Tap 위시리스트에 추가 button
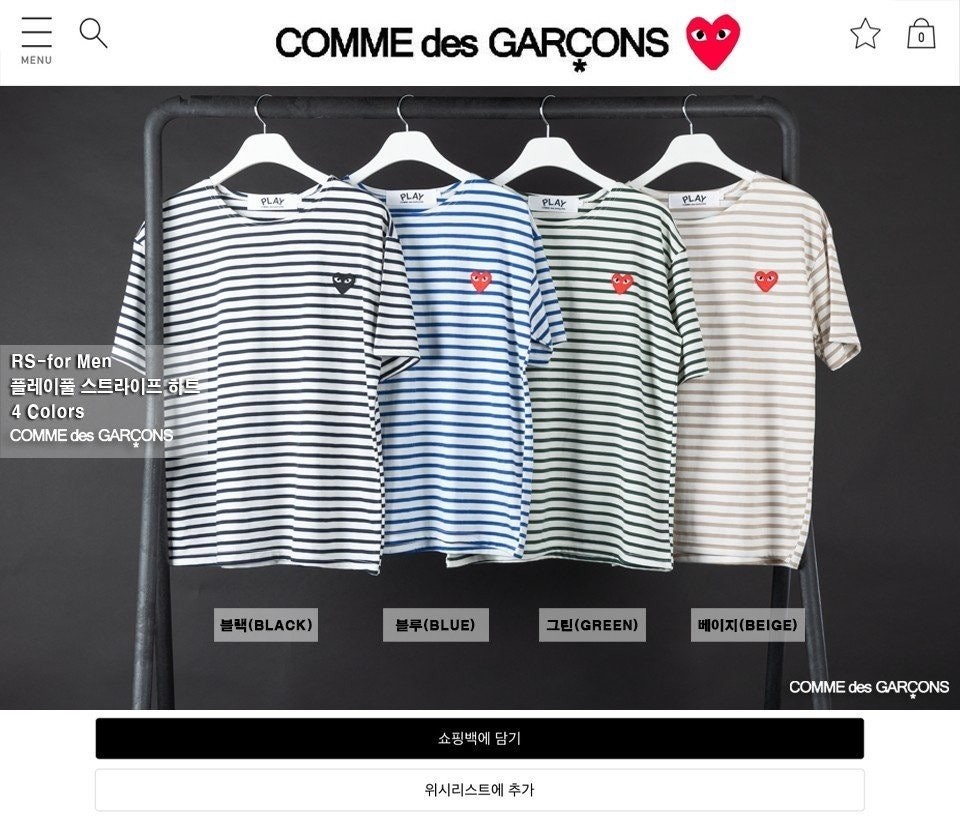The image size is (960, 820). 479,790
